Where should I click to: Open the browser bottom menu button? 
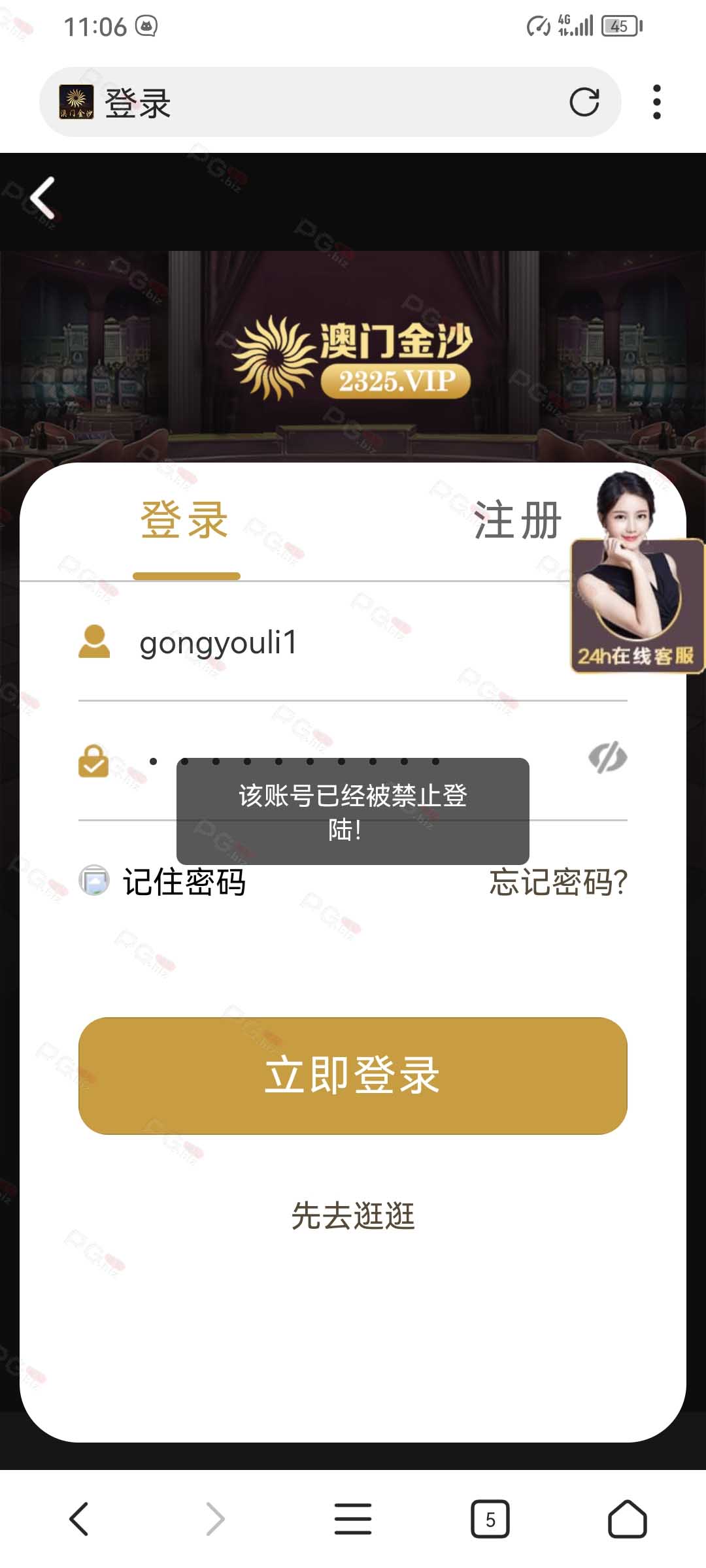click(x=353, y=1518)
